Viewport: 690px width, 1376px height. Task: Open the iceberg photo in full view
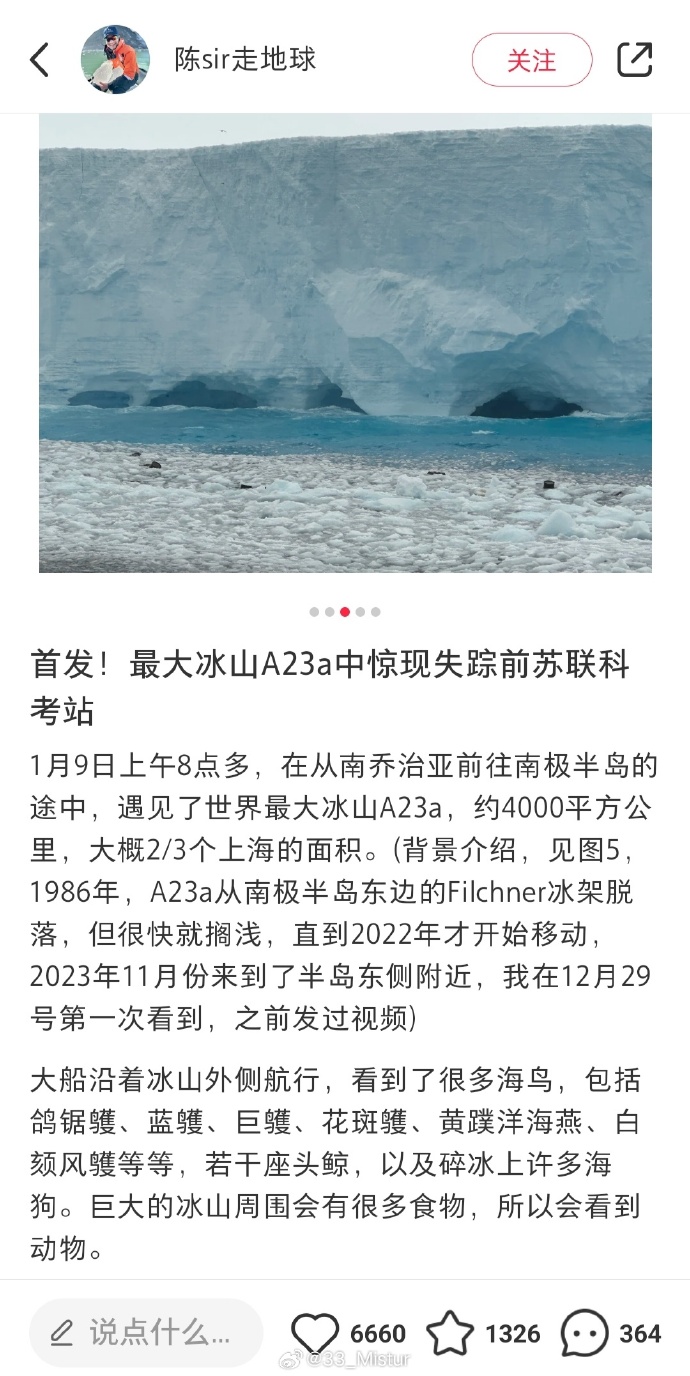pos(345,343)
